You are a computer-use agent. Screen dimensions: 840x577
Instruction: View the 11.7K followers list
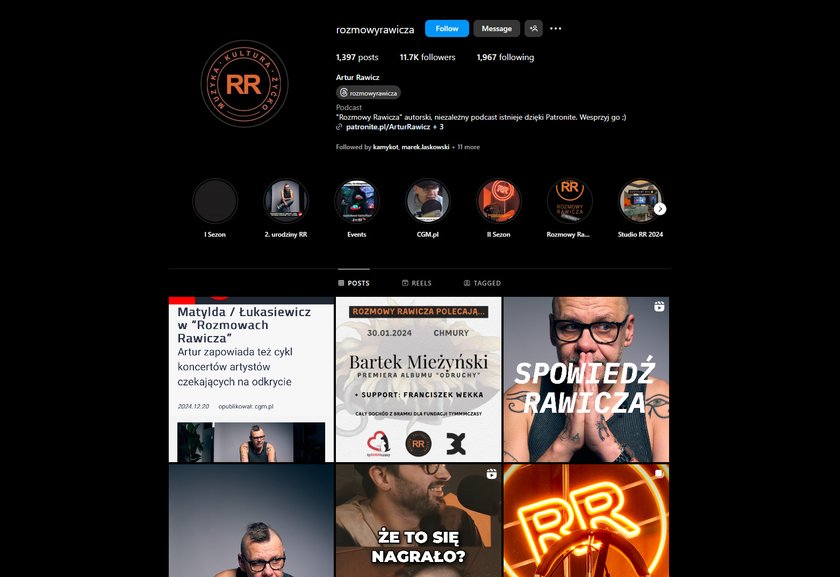pyautogui.click(x=427, y=58)
